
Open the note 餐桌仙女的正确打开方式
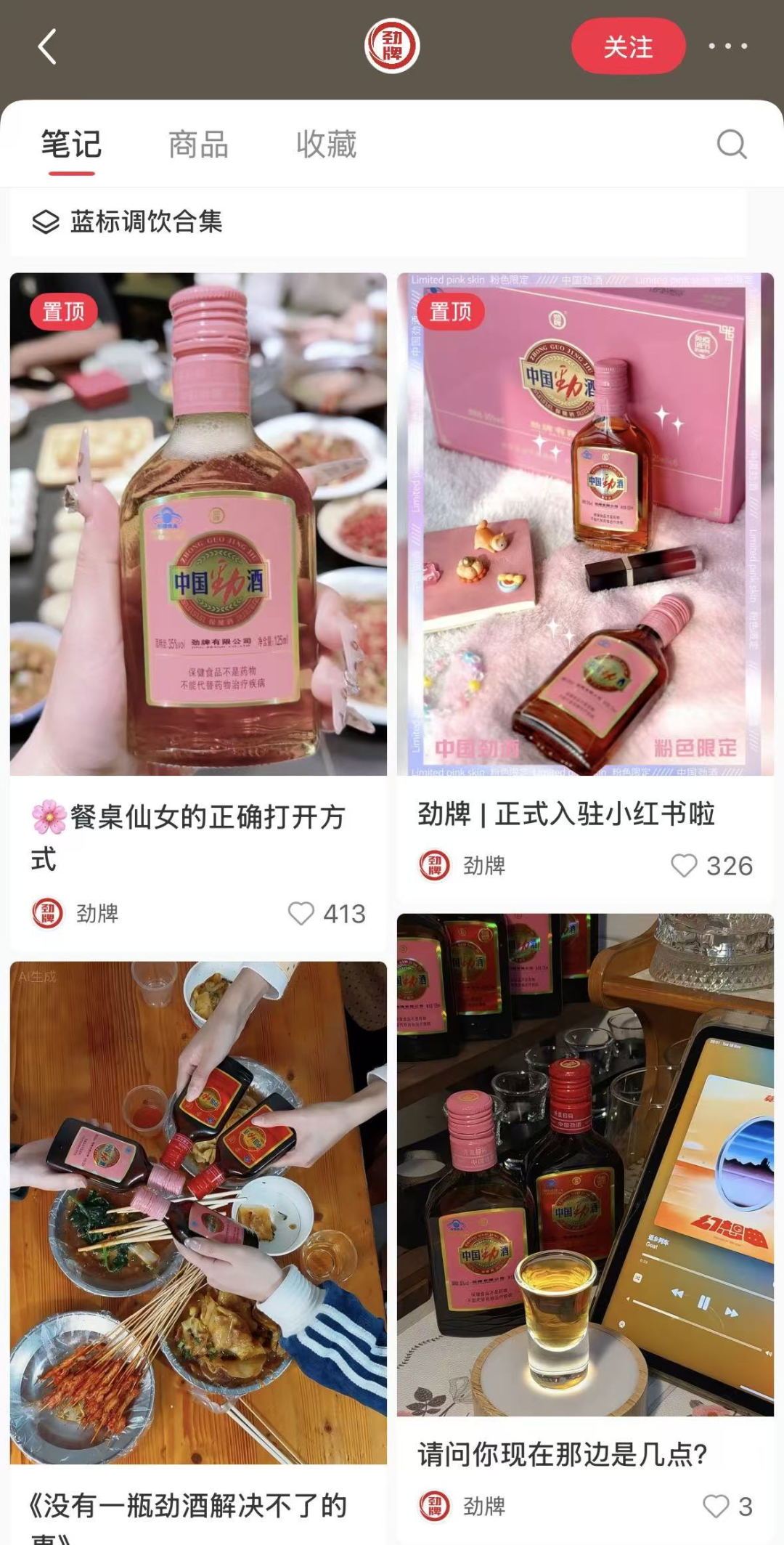point(198,523)
